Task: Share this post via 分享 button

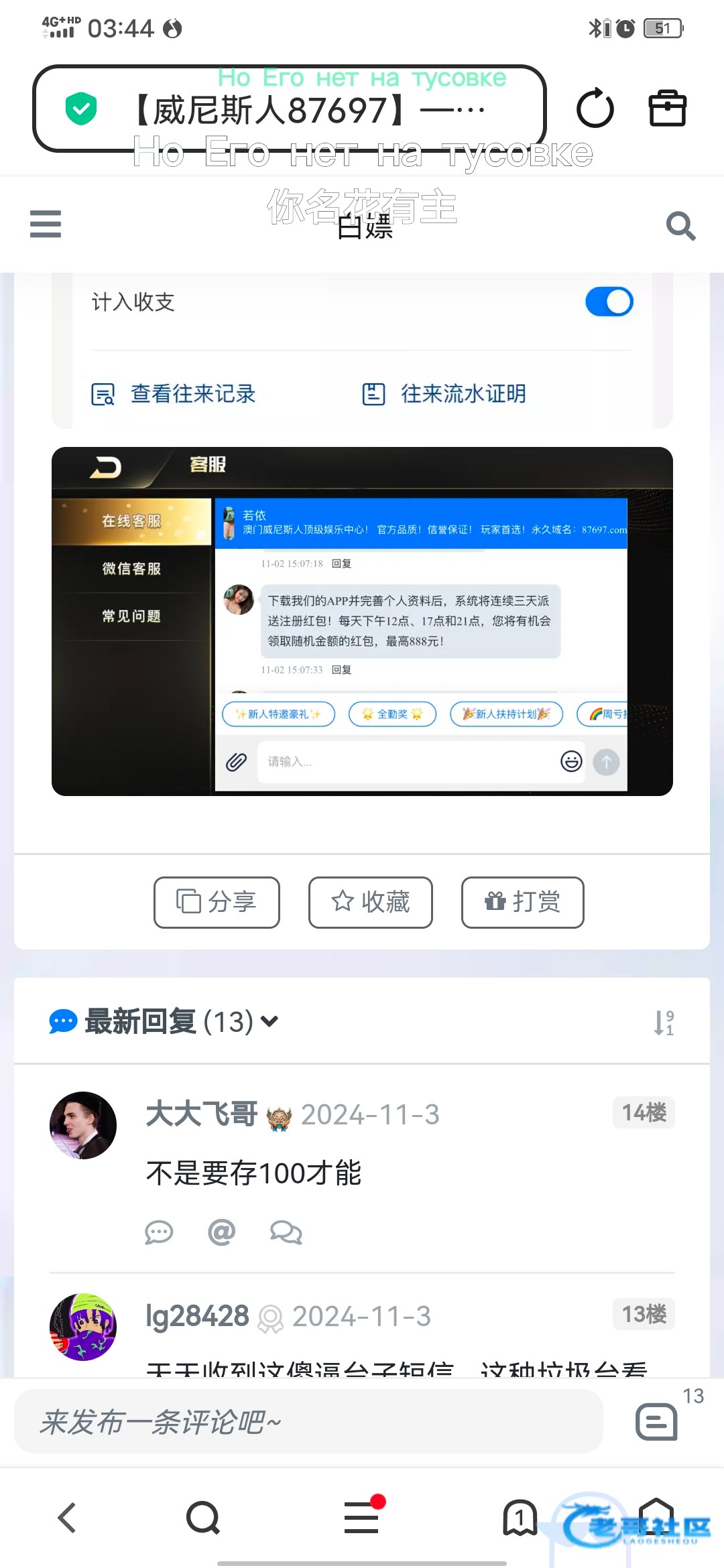Action: (x=217, y=902)
